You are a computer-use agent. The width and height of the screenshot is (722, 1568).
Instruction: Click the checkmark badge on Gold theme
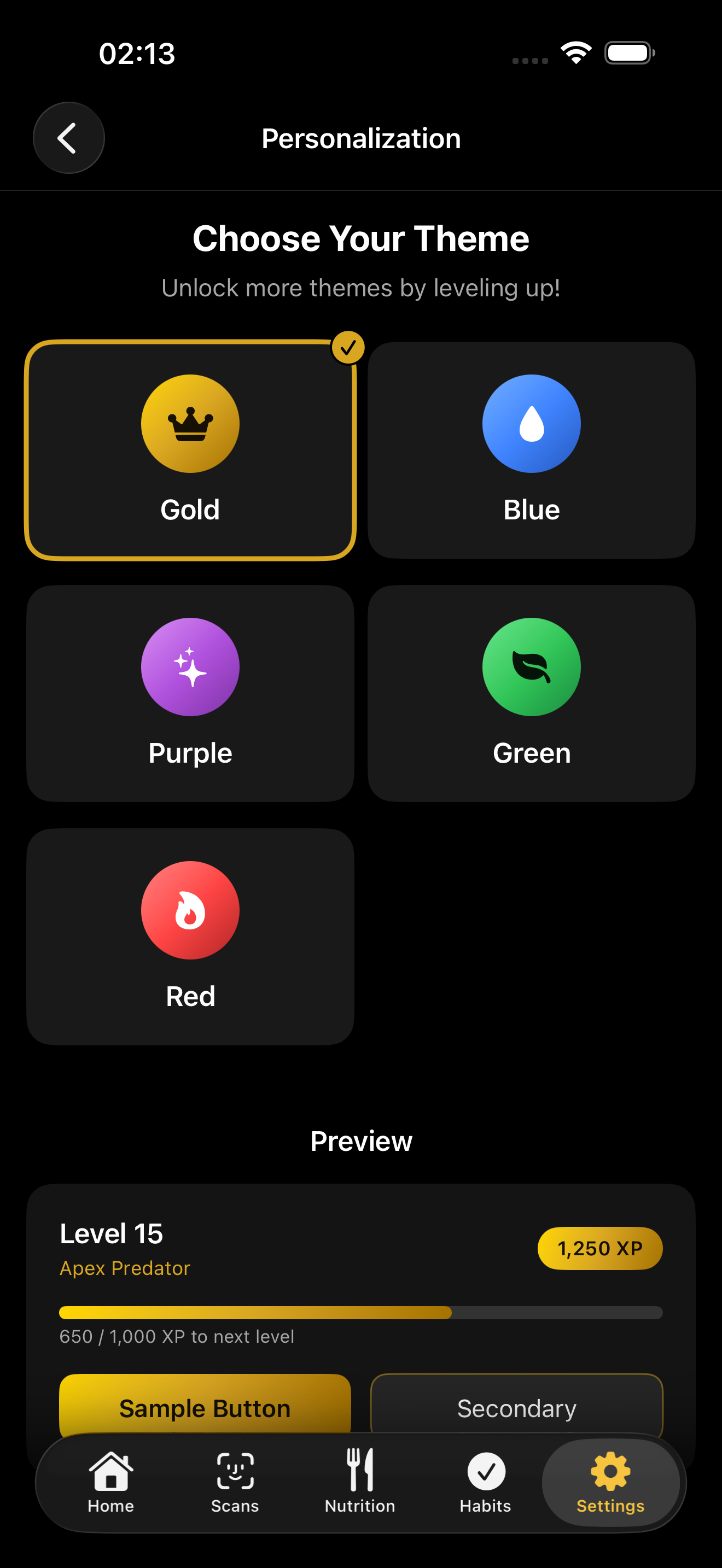(349, 348)
